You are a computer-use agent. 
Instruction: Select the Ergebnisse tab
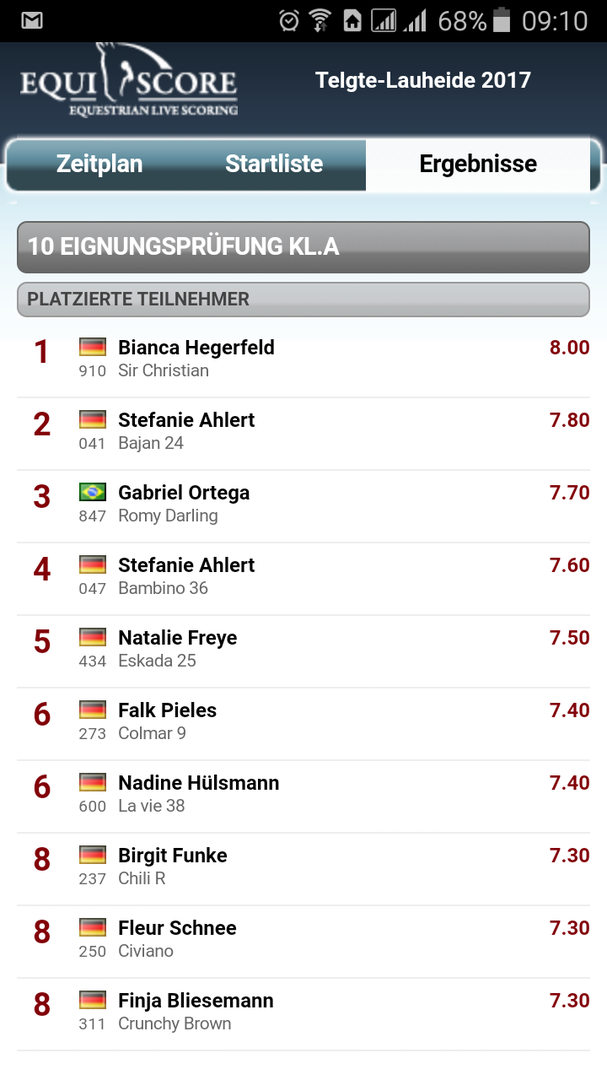[x=478, y=164]
